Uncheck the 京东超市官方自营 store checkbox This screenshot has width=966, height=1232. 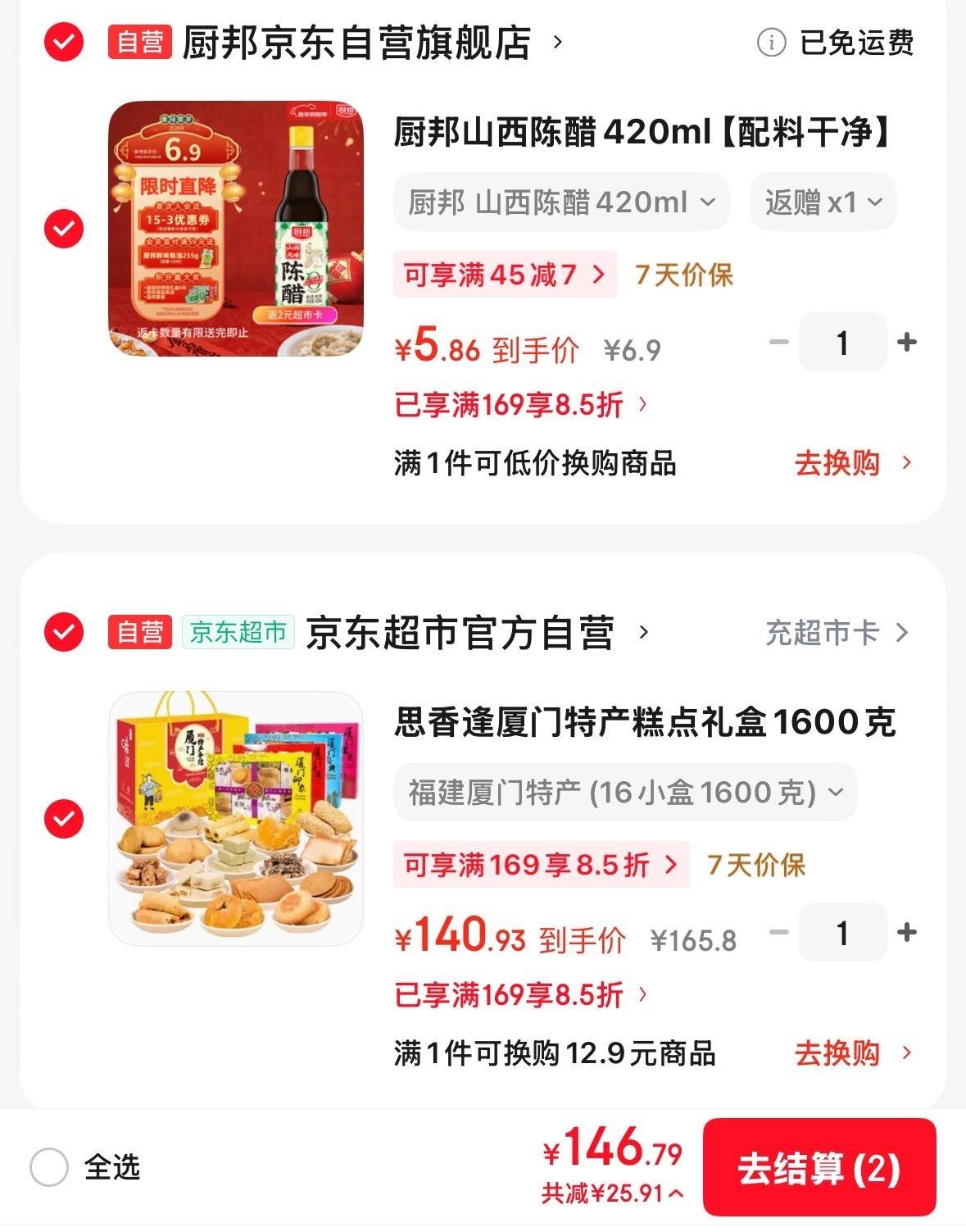(64, 632)
